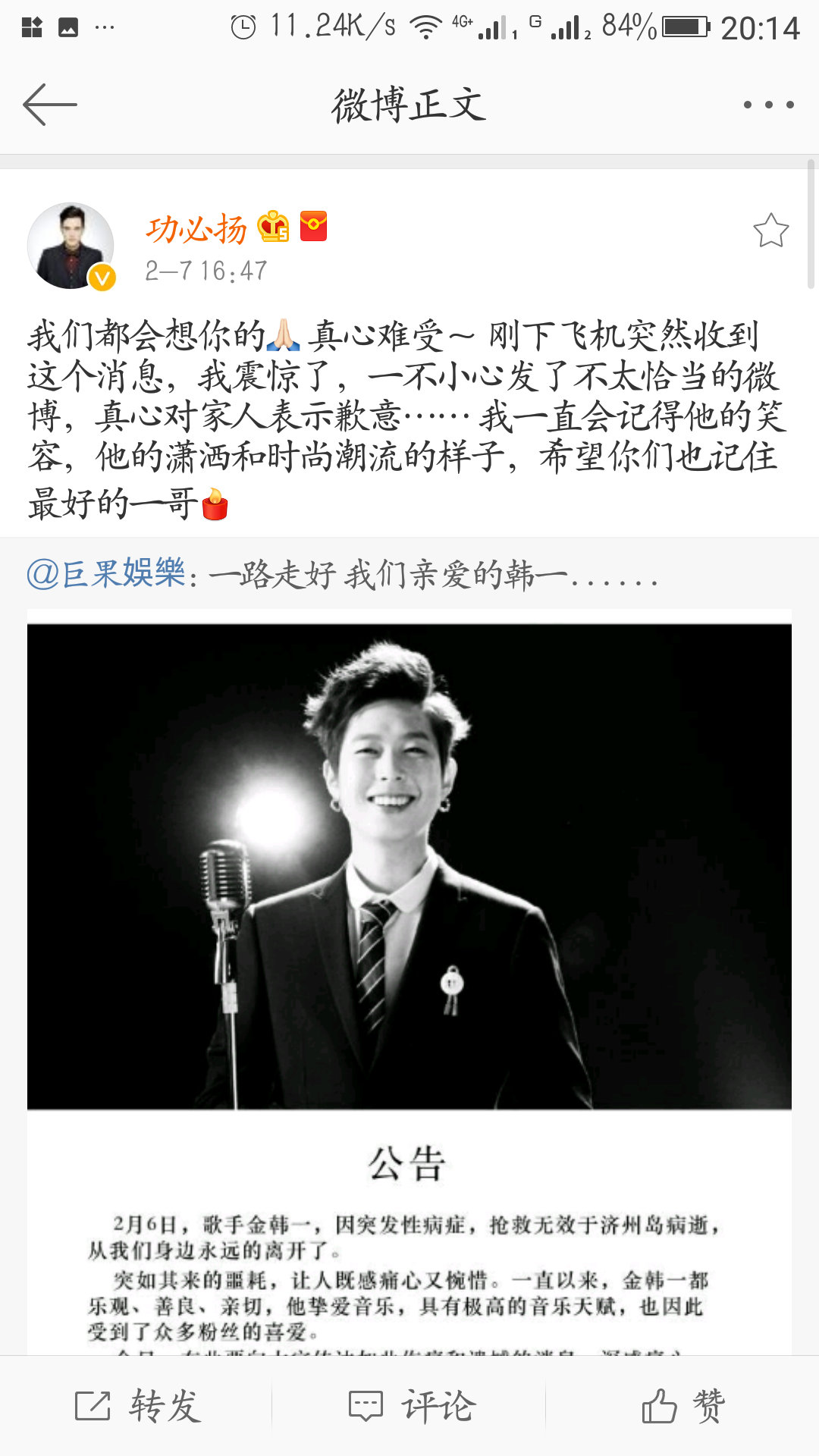Screen dimensions: 819x1456
Task: Like this post with 赞
Action: [x=682, y=1406]
